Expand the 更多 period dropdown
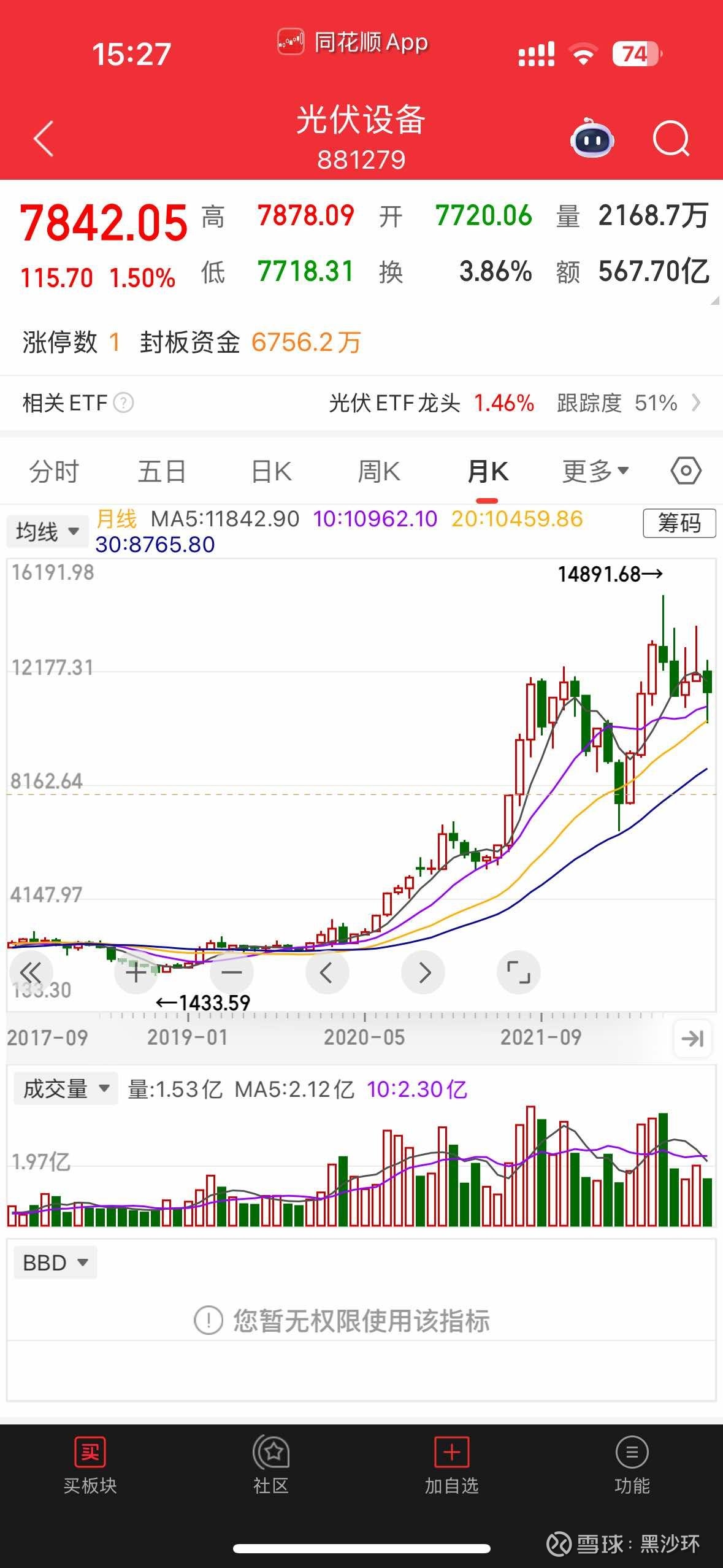The height and width of the screenshot is (1568, 723). point(595,472)
